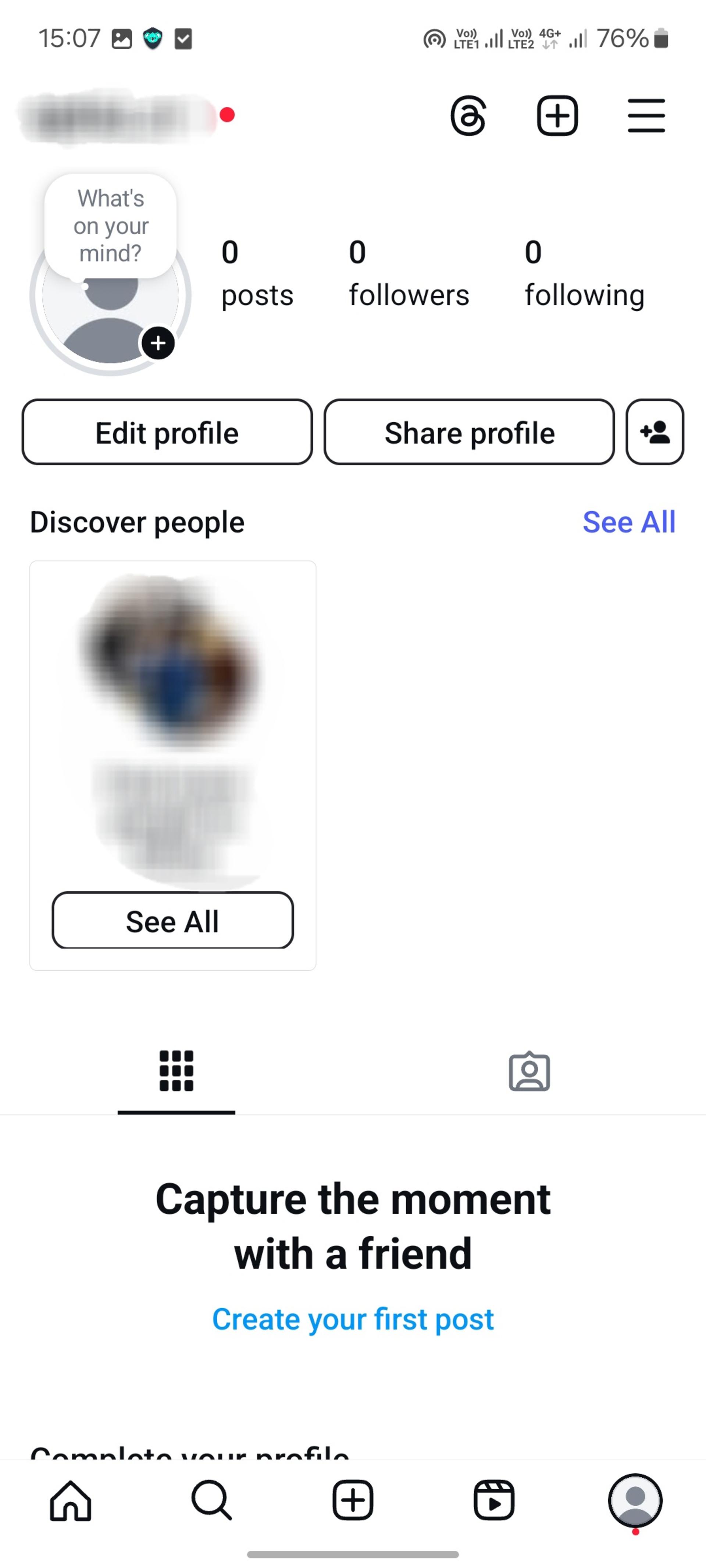The width and height of the screenshot is (706, 1568).
Task: Switch to the posts grid tab
Action: click(176, 1071)
